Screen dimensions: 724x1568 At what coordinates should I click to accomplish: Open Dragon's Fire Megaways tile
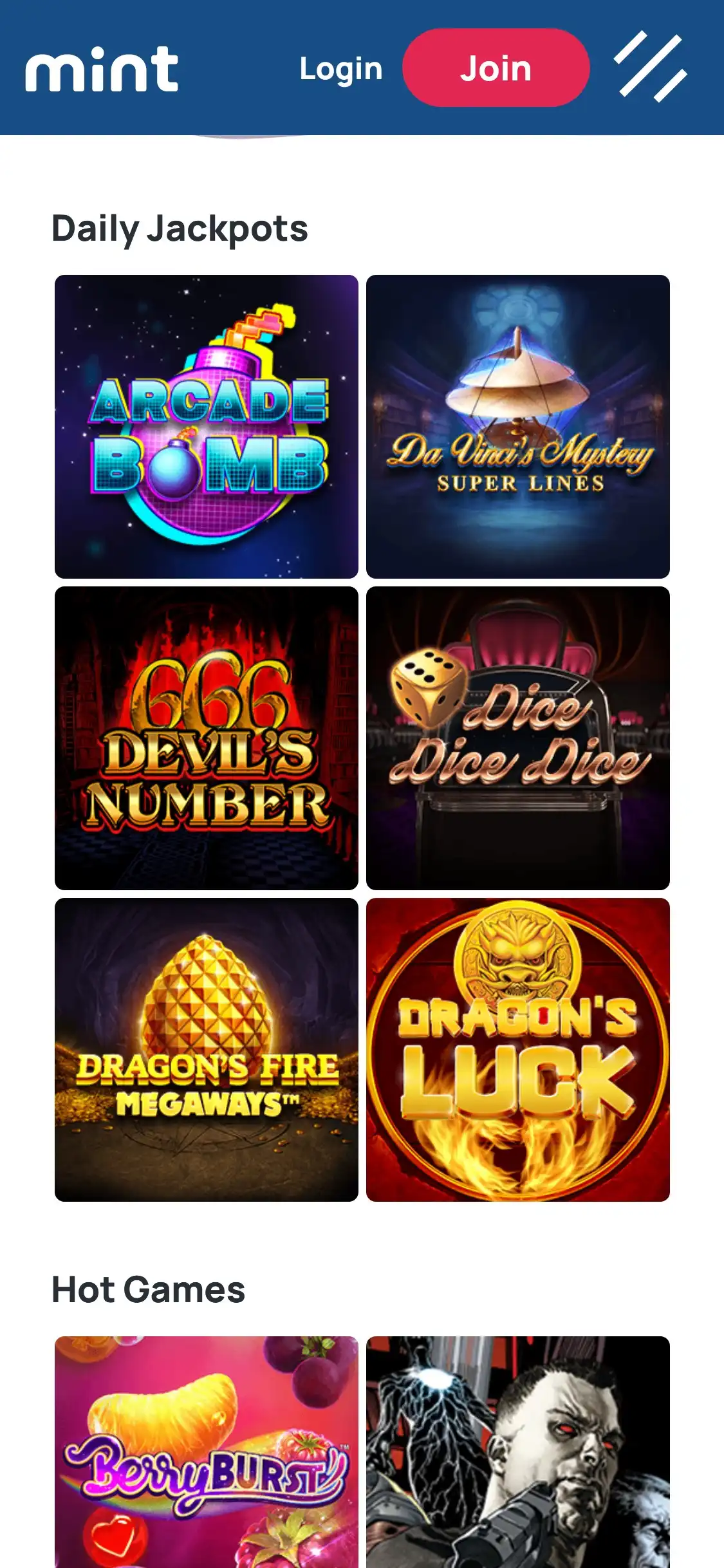tap(207, 1049)
